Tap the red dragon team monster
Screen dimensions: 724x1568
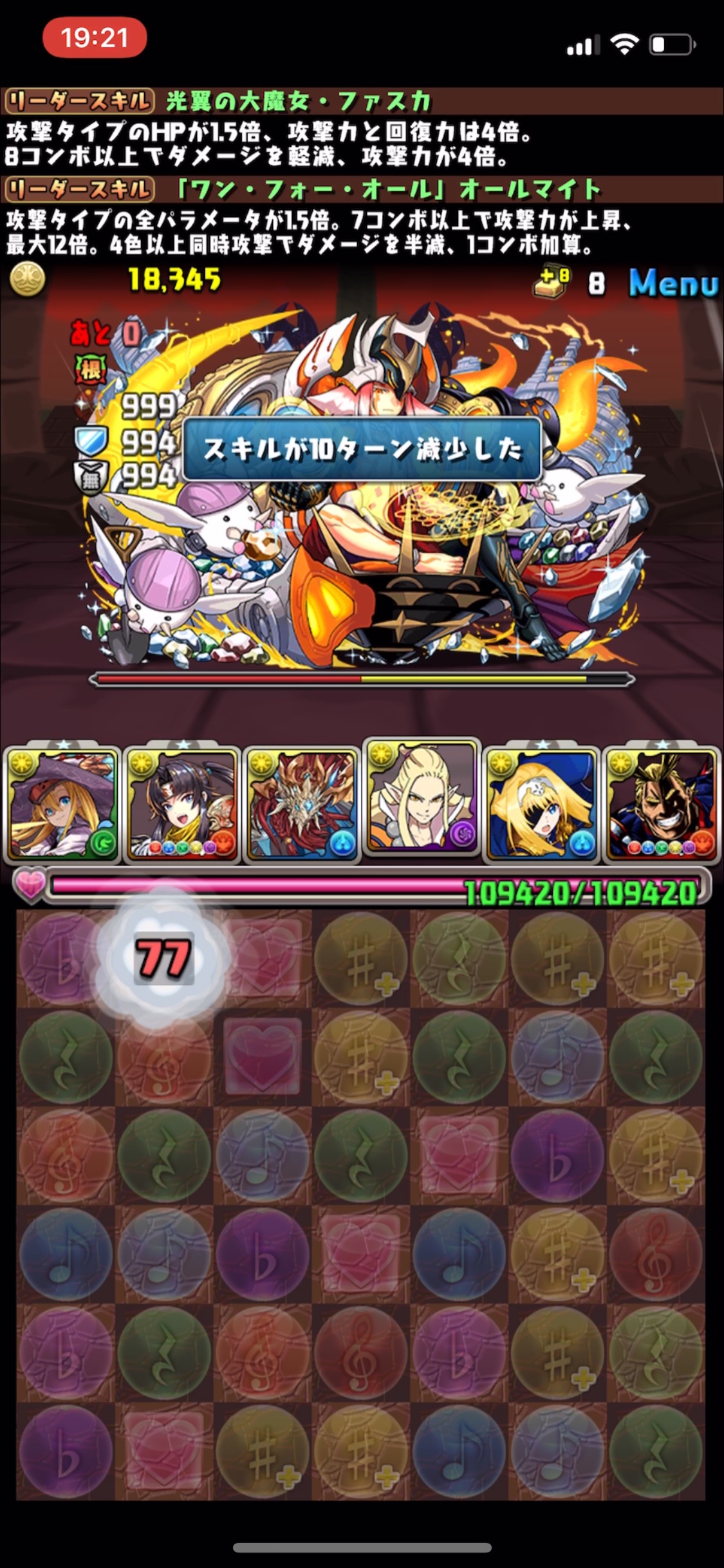[302, 805]
